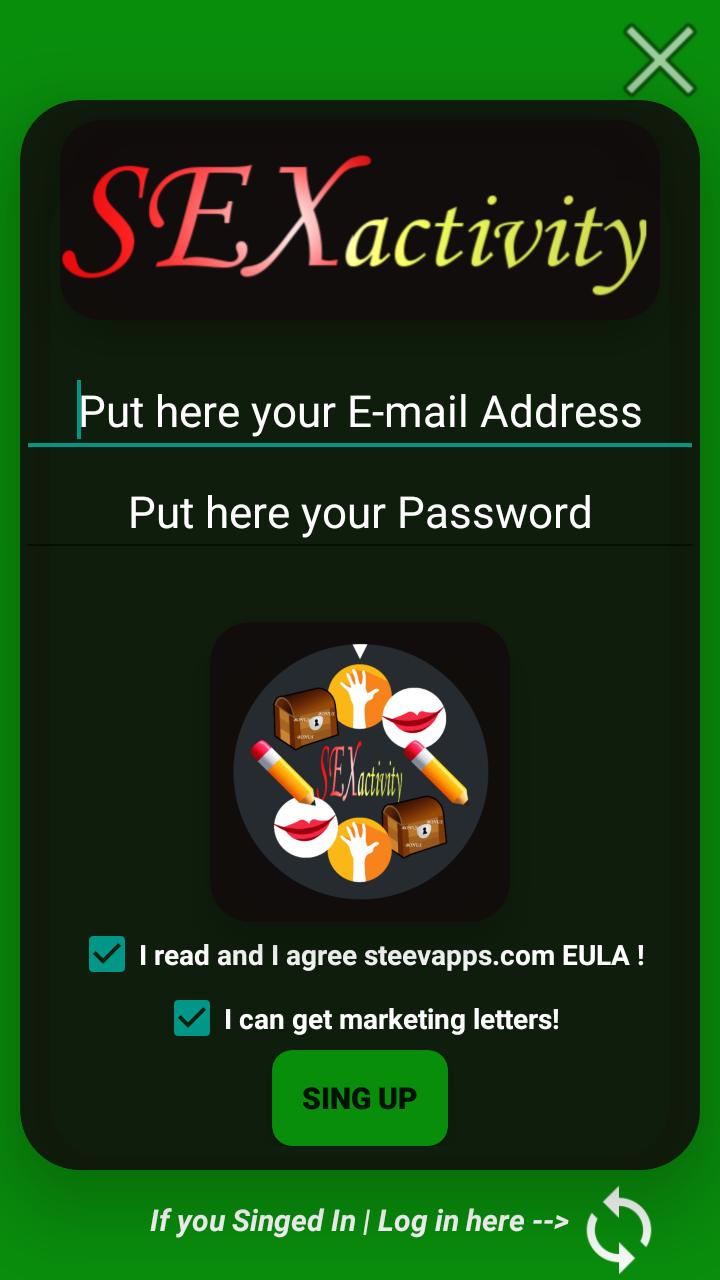Tap the SING UP button
This screenshot has width=720, height=1280.
tap(360, 1098)
